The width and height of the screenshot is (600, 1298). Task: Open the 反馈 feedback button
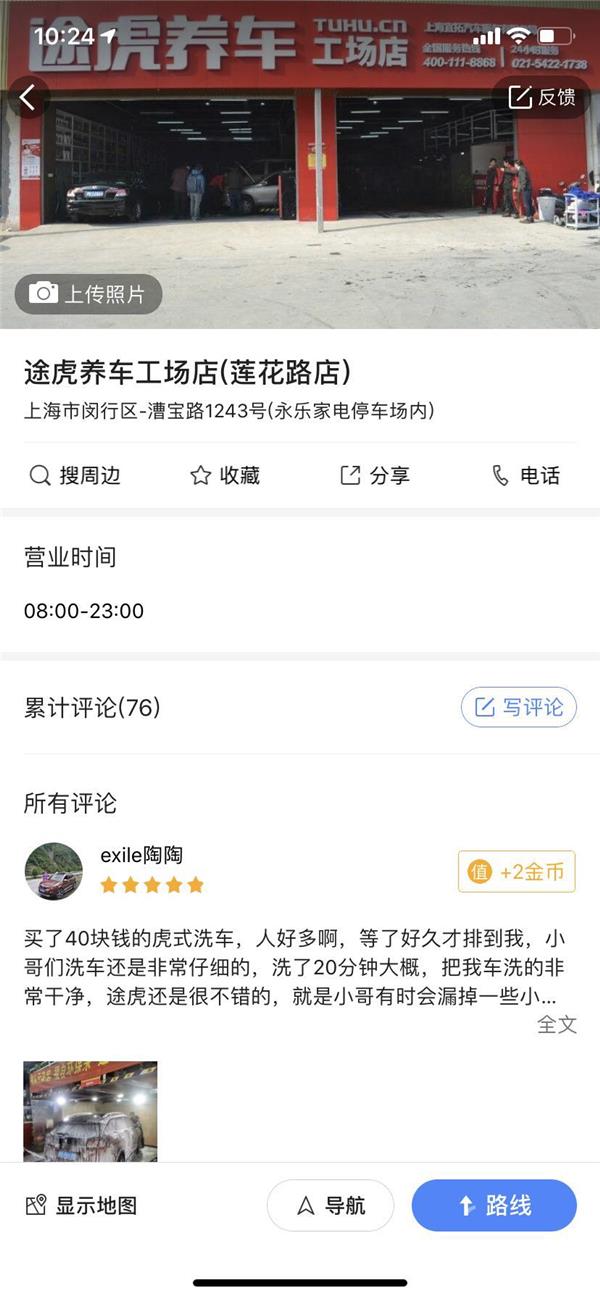[x=542, y=97]
